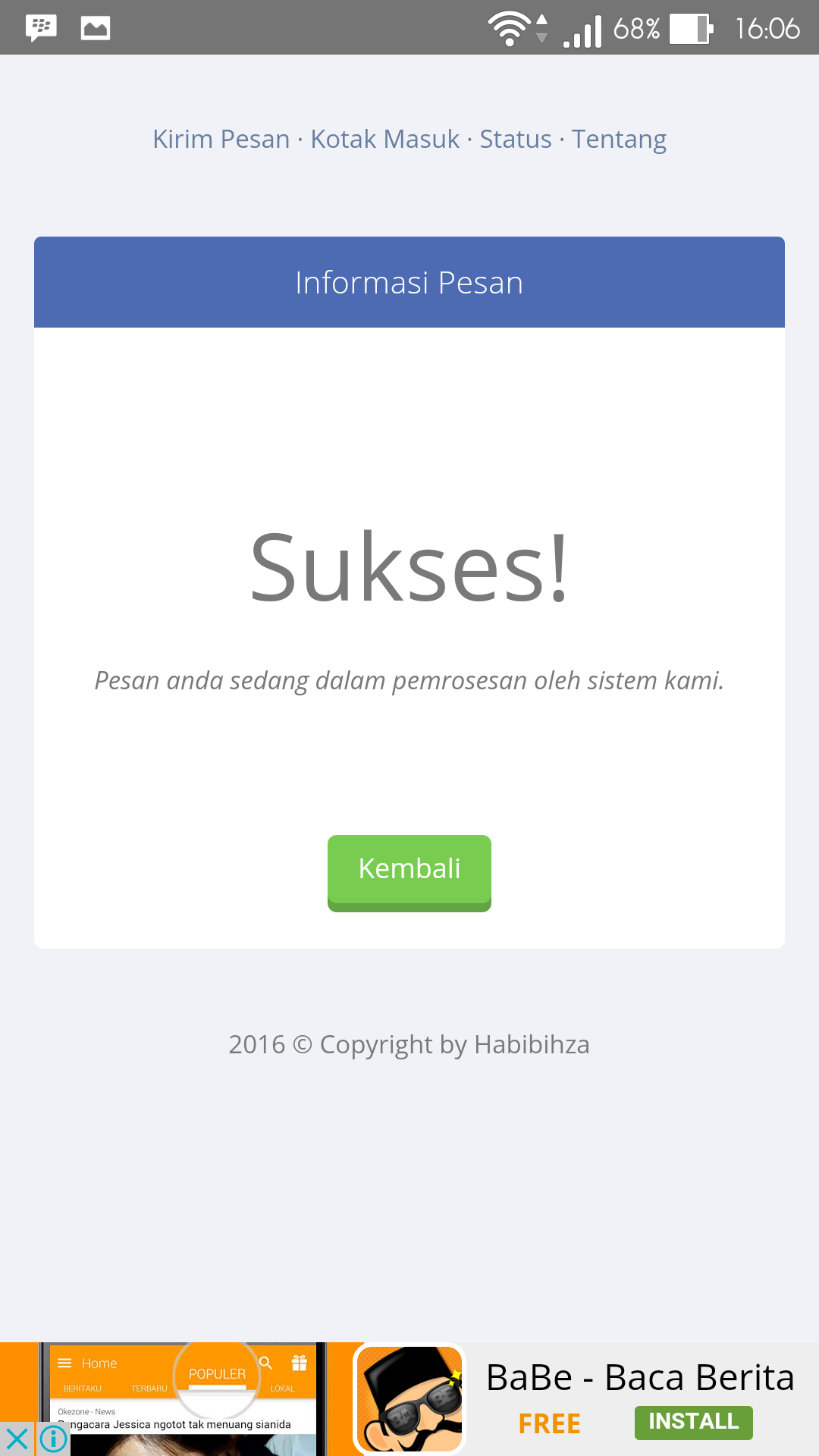Open the ad info icon
Viewport: 819px width, 1456px height.
tap(53, 1439)
